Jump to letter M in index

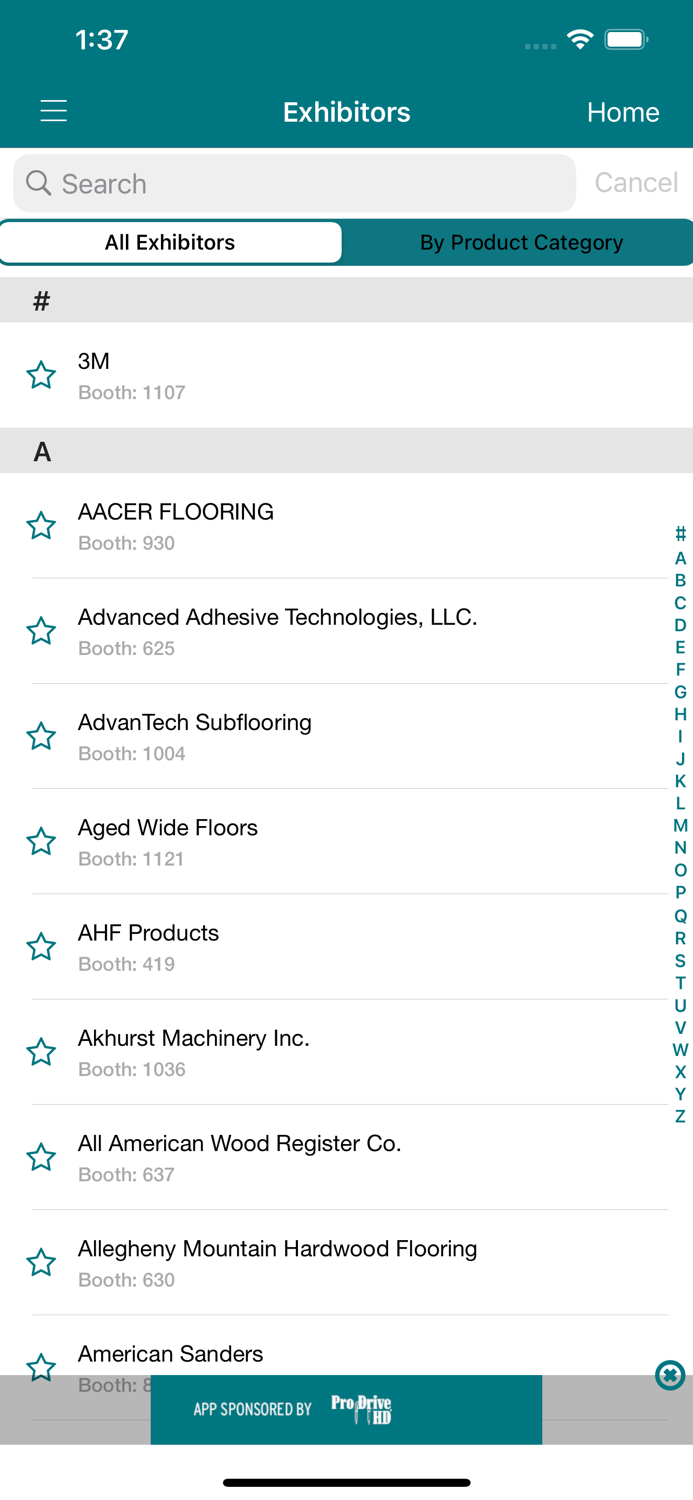pyautogui.click(x=680, y=826)
